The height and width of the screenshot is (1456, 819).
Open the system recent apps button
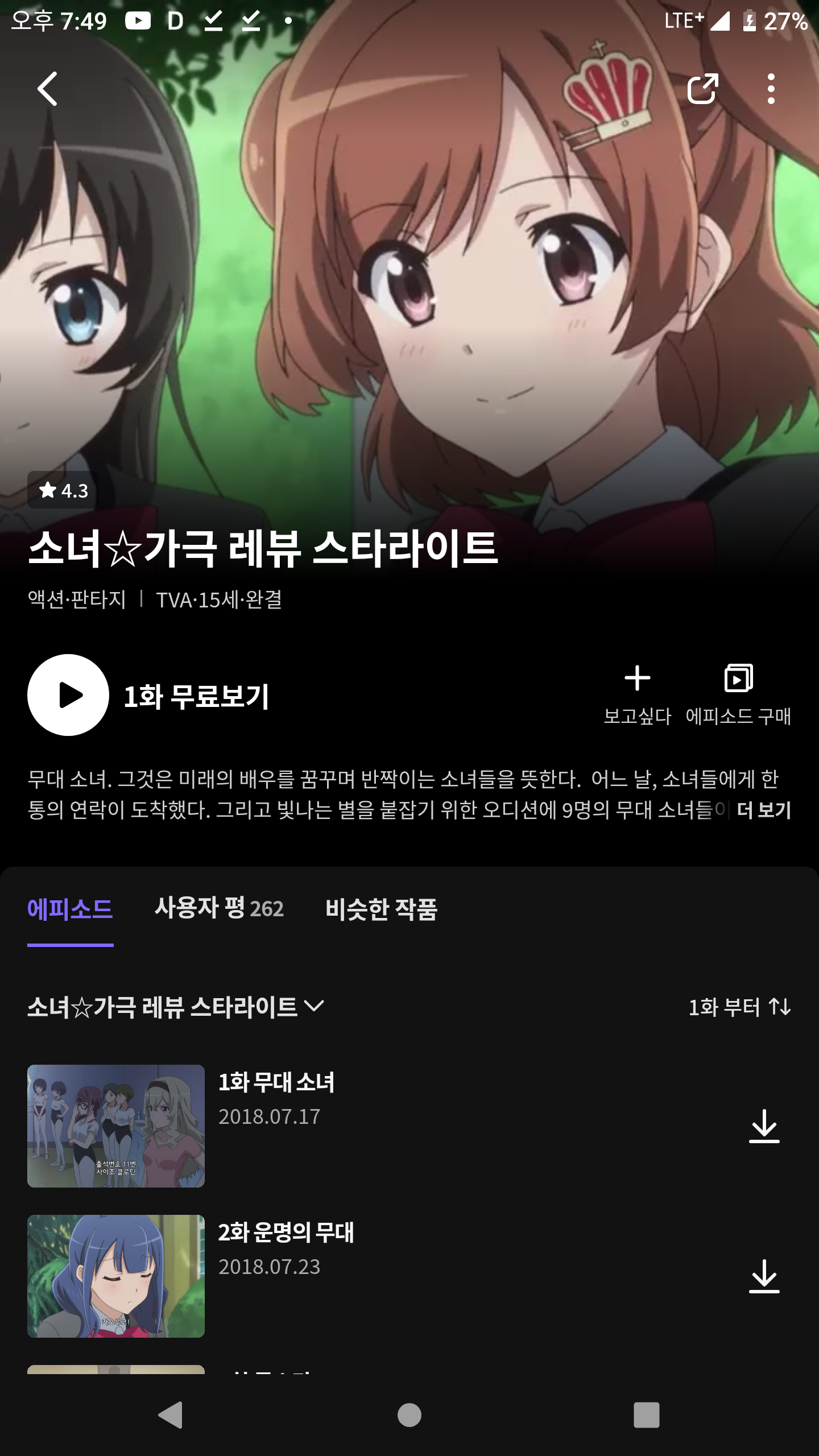point(647,1415)
